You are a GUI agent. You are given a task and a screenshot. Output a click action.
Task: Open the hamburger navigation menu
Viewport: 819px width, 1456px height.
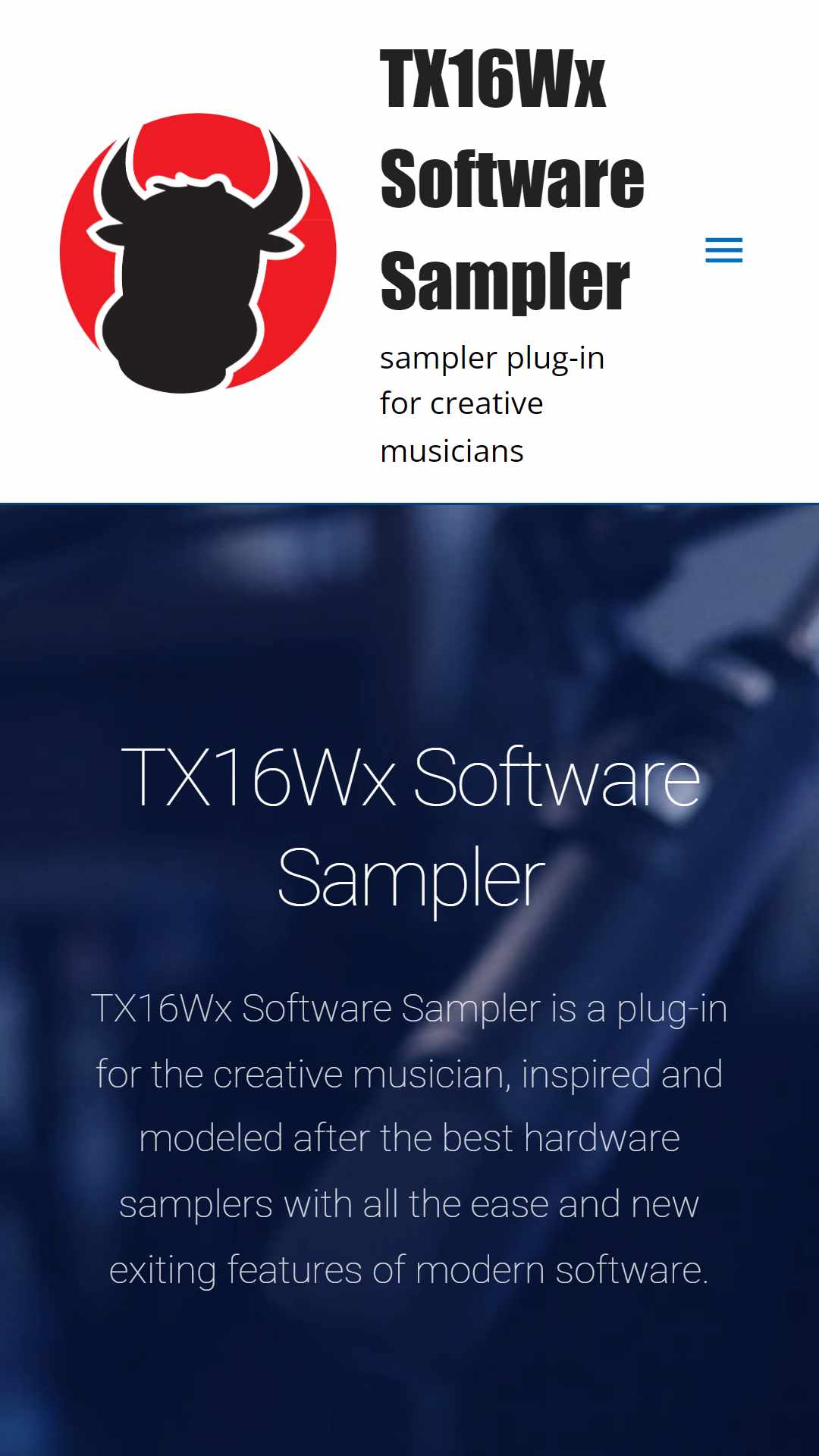coord(723,250)
